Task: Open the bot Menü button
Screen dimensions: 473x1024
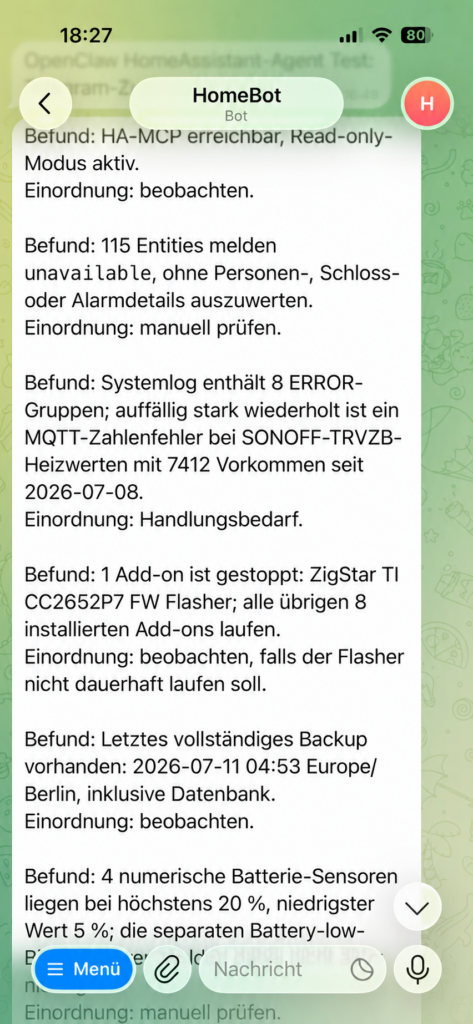Action: click(x=84, y=969)
